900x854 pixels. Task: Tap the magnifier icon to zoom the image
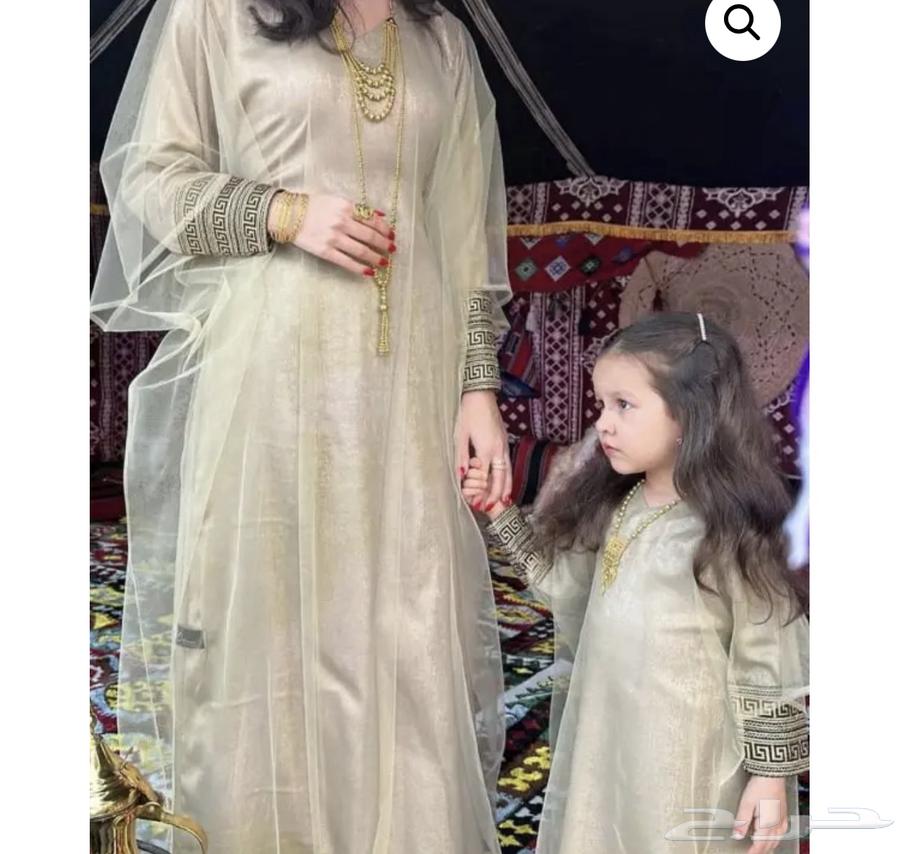[x=742, y=23]
